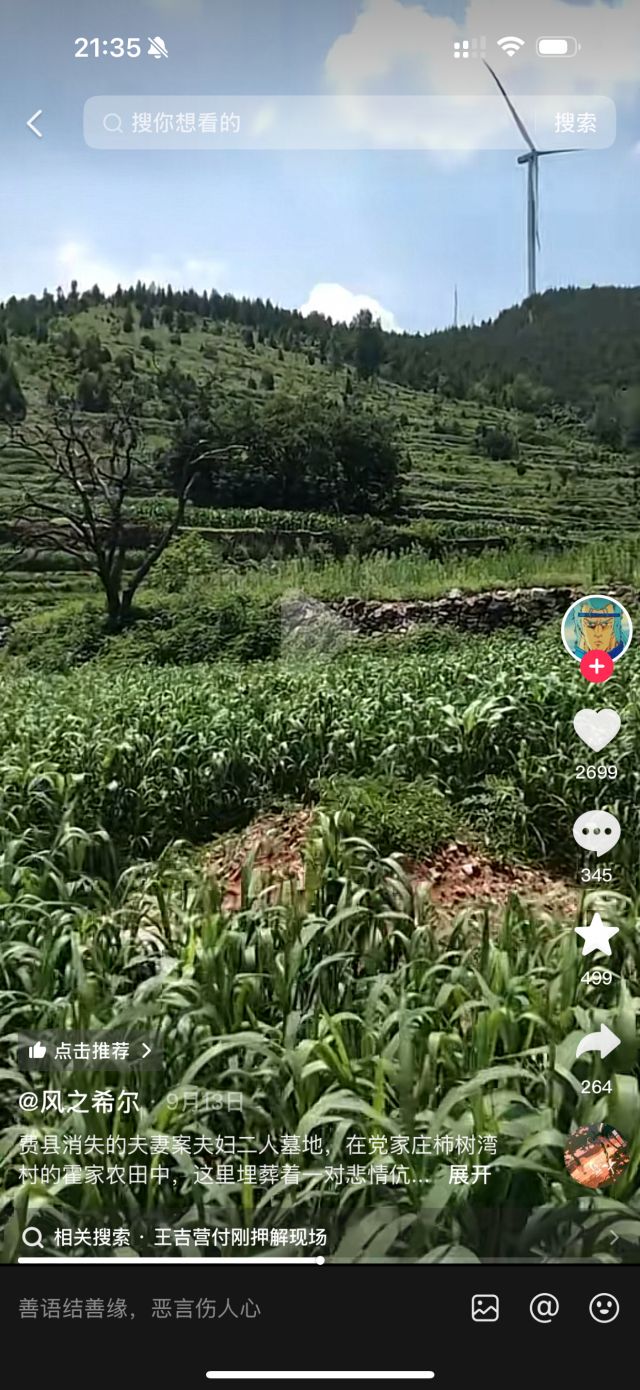Open related search 王吉营付刚押解现场

click(240, 1237)
